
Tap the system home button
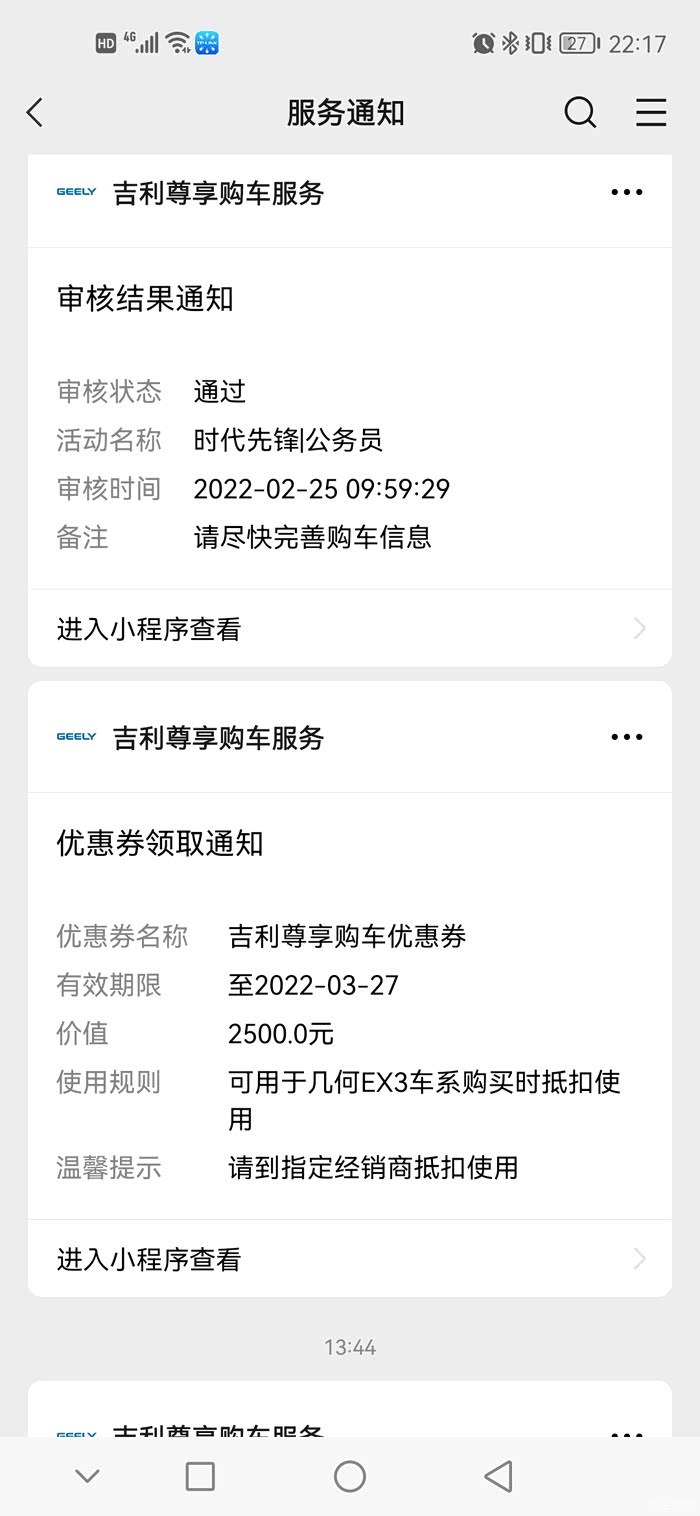[350, 1476]
